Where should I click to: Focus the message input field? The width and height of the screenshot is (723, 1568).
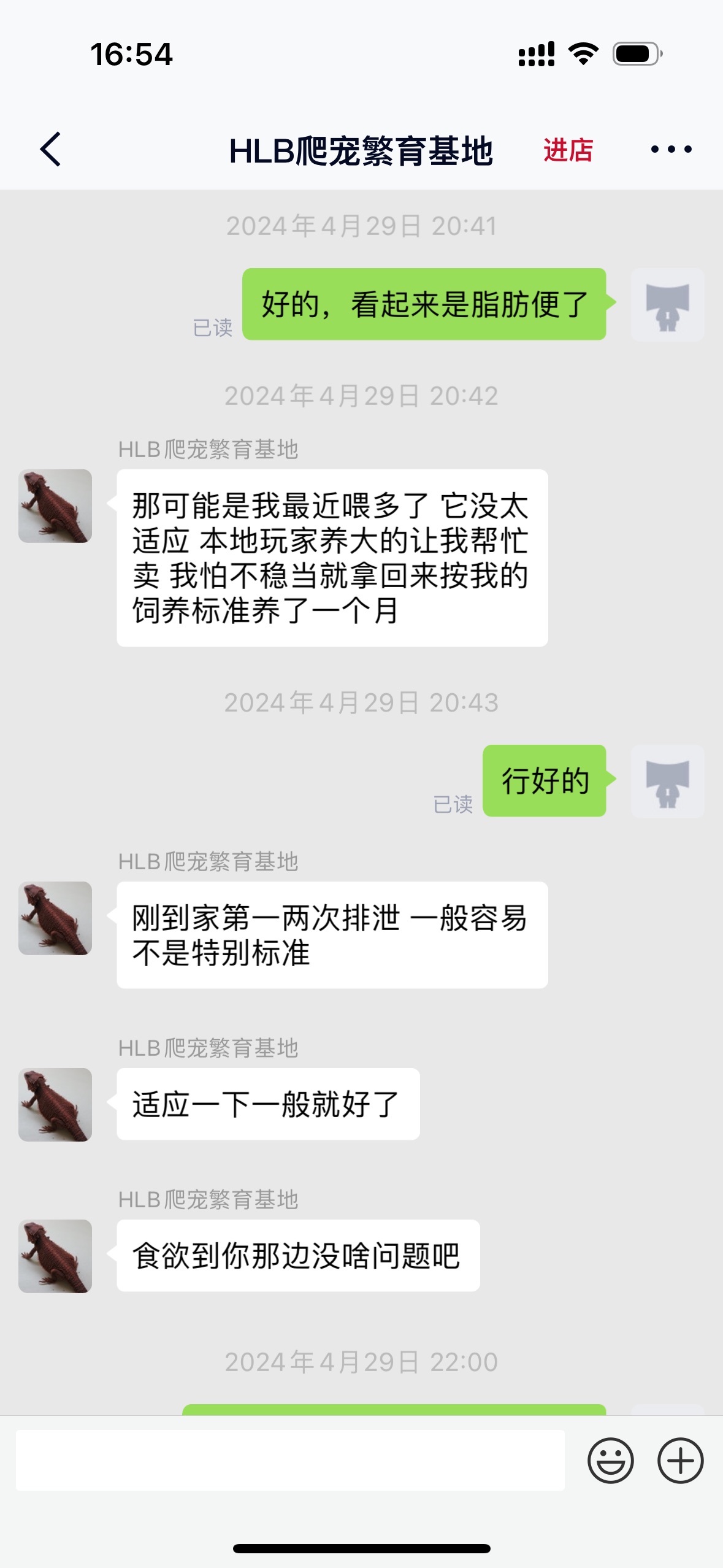tap(289, 1460)
